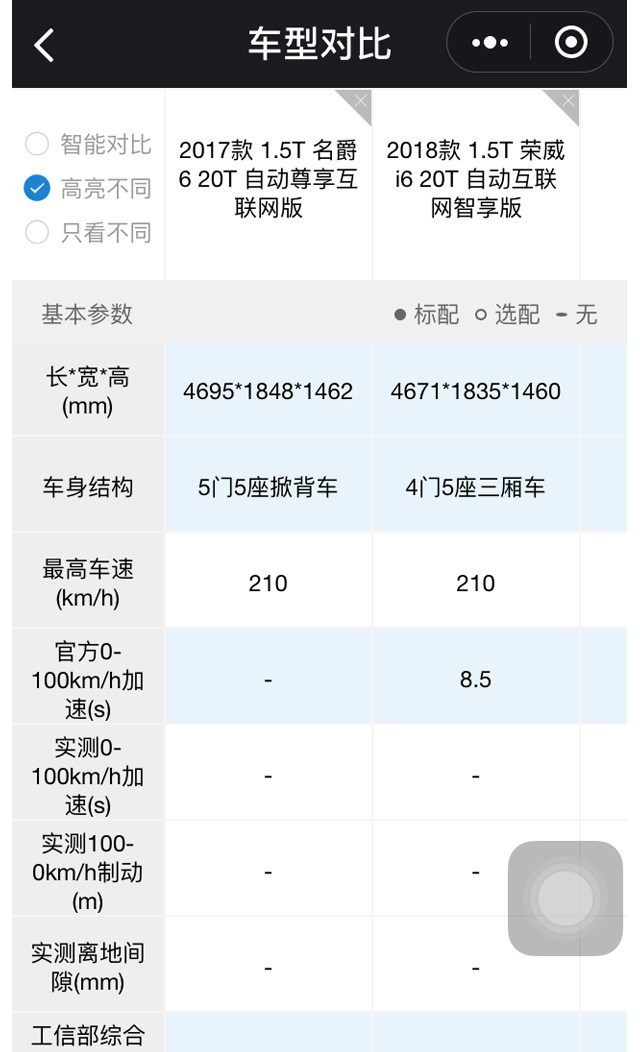Remove 2017款 1.5T 名爵6 from comparison
The width and height of the screenshot is (640, 1052).
359,101
